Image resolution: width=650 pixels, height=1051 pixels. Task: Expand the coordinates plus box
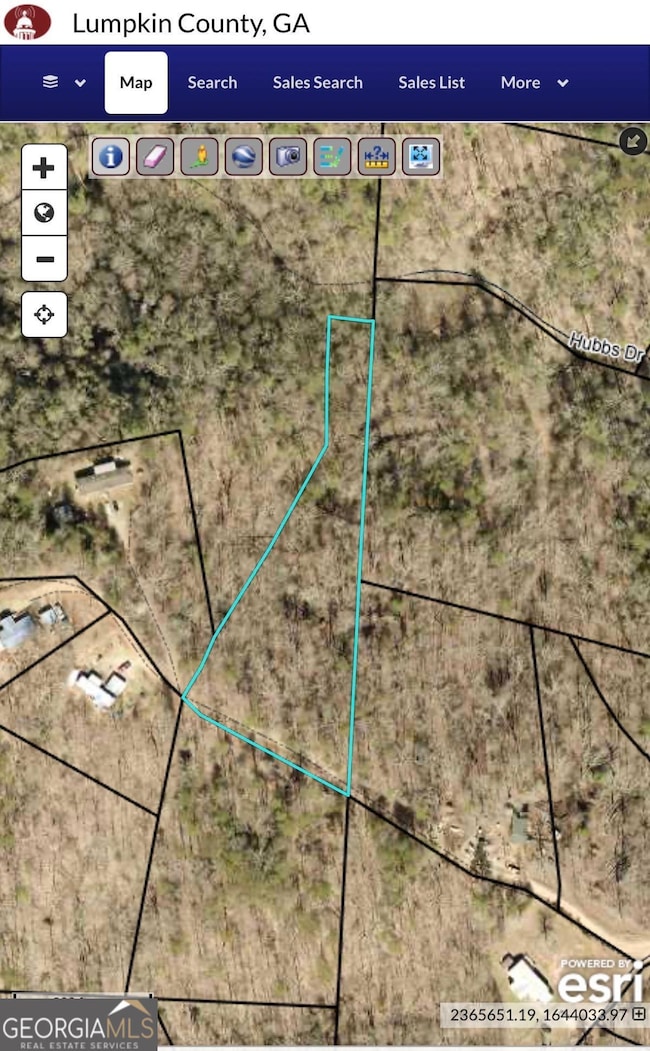point(640,1014)
